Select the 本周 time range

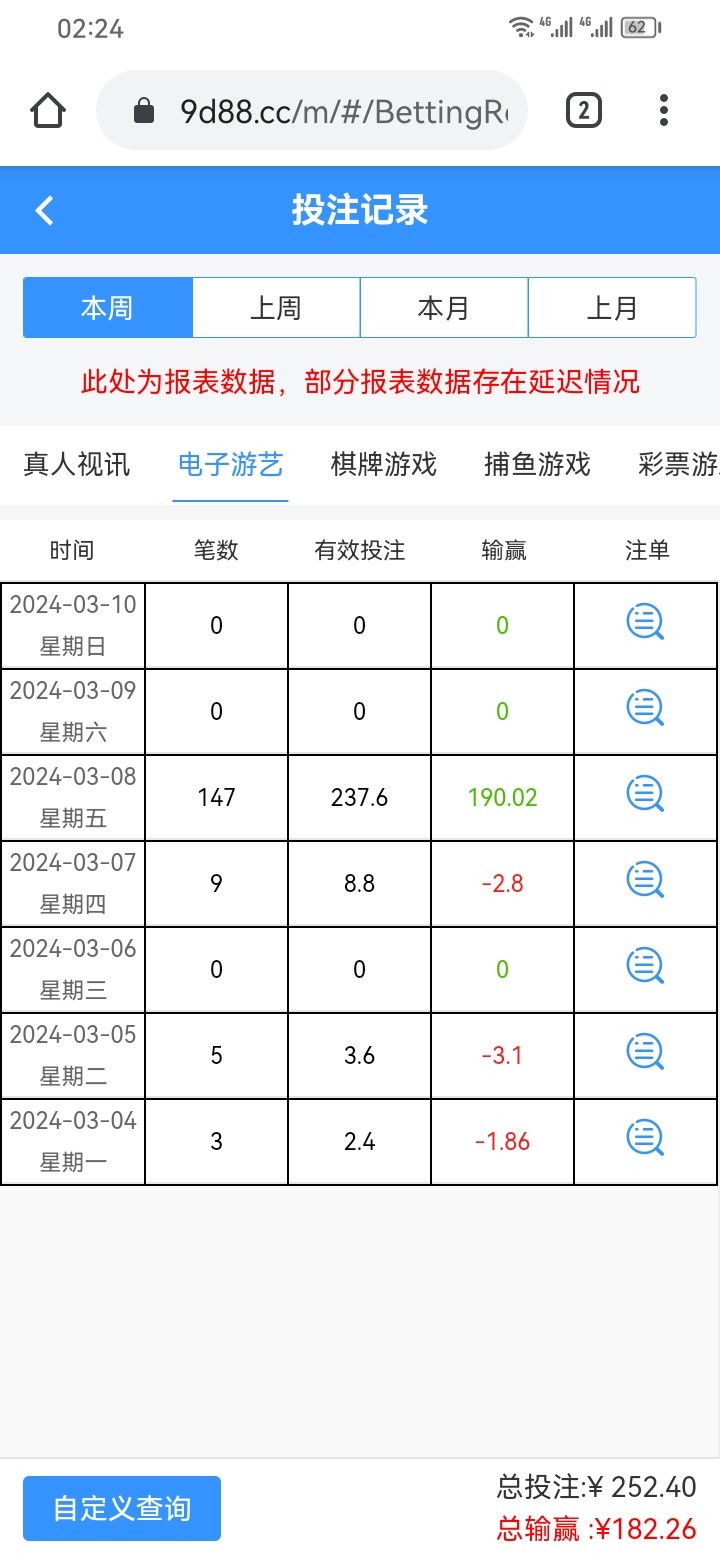tap(108, 308)
